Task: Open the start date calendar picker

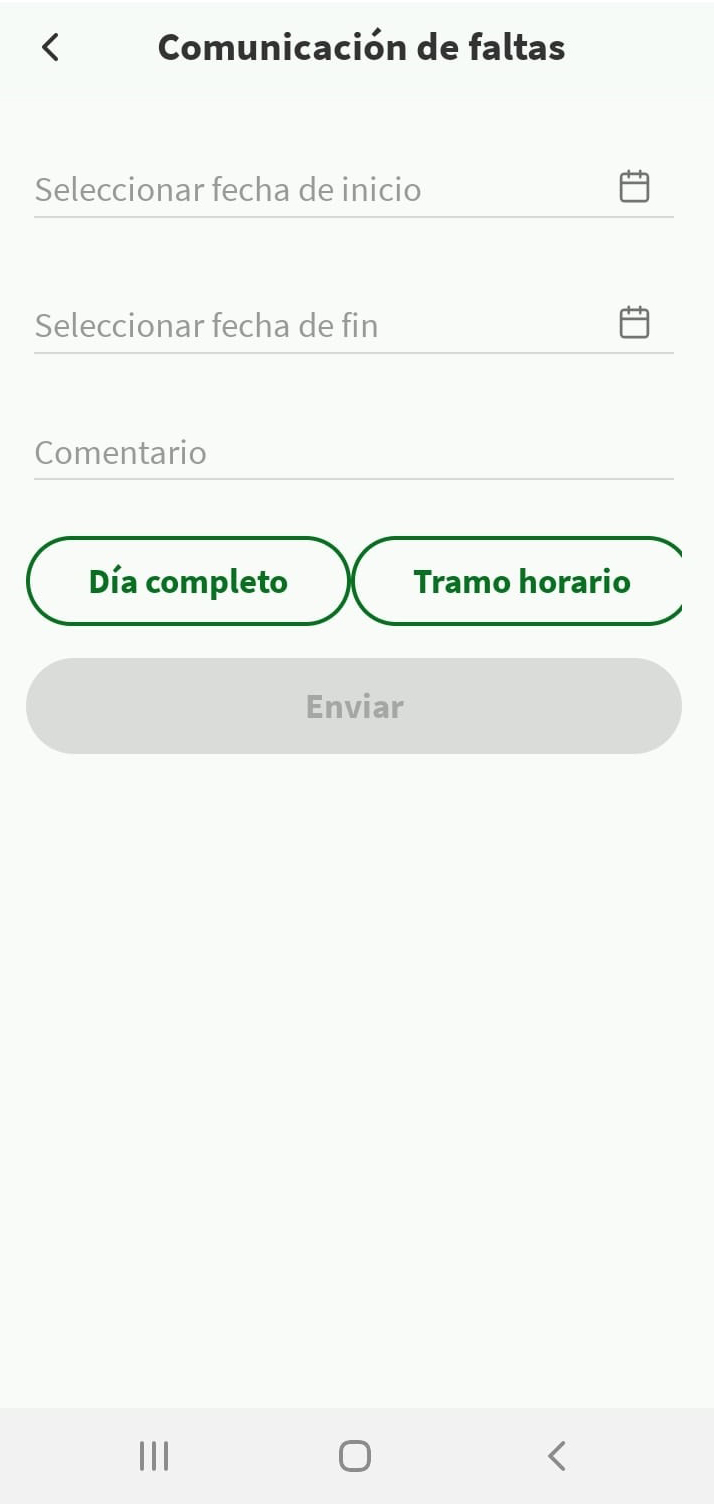Action: [x=634, y=187]
